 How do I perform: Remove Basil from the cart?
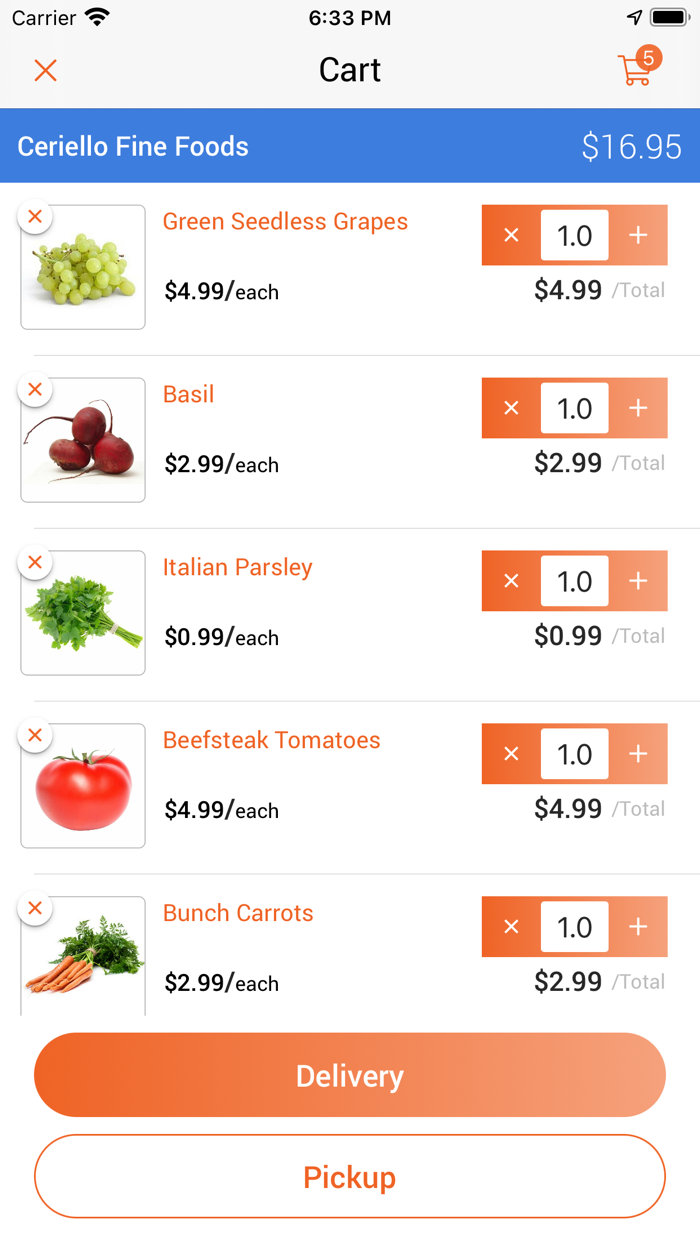coord(35,389)
